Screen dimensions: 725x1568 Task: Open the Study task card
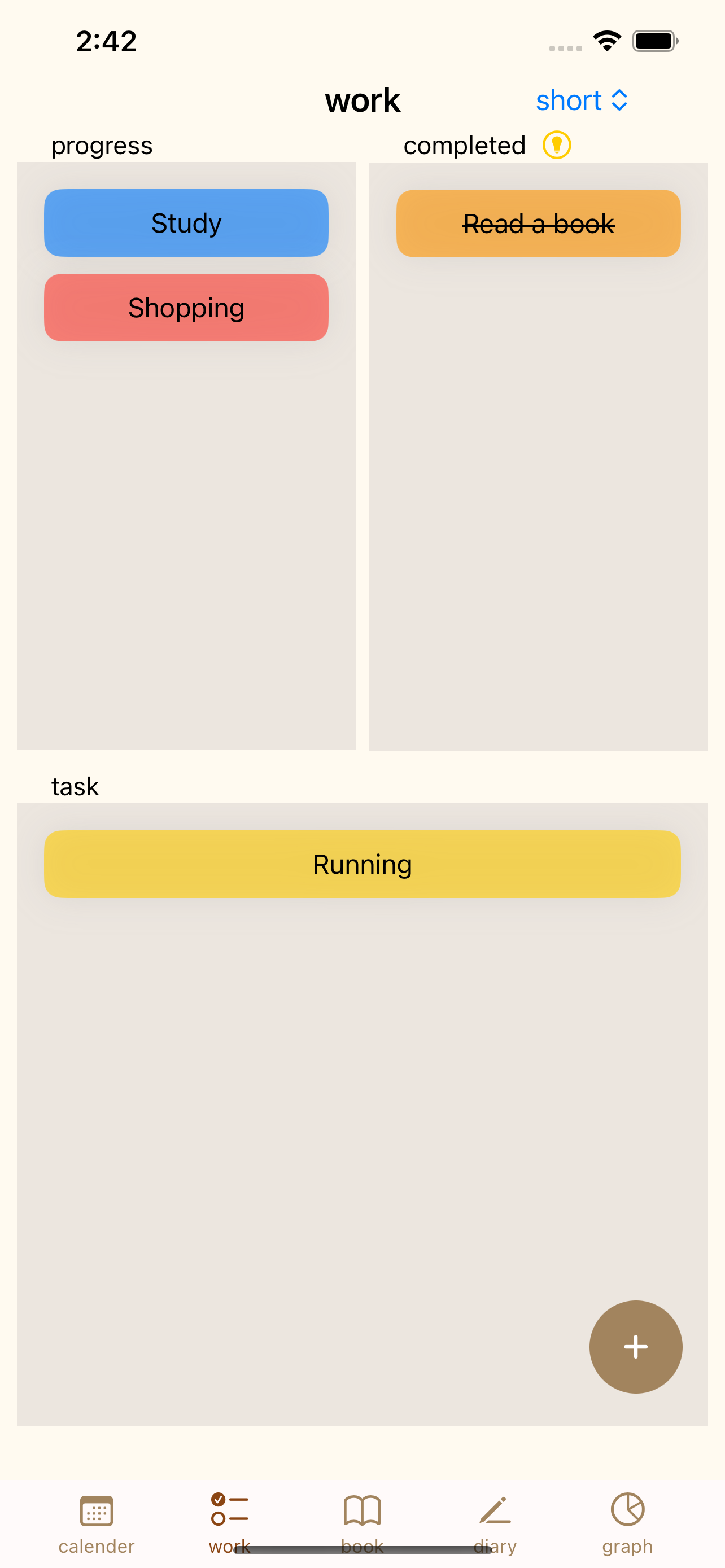(x=186, y=223)
